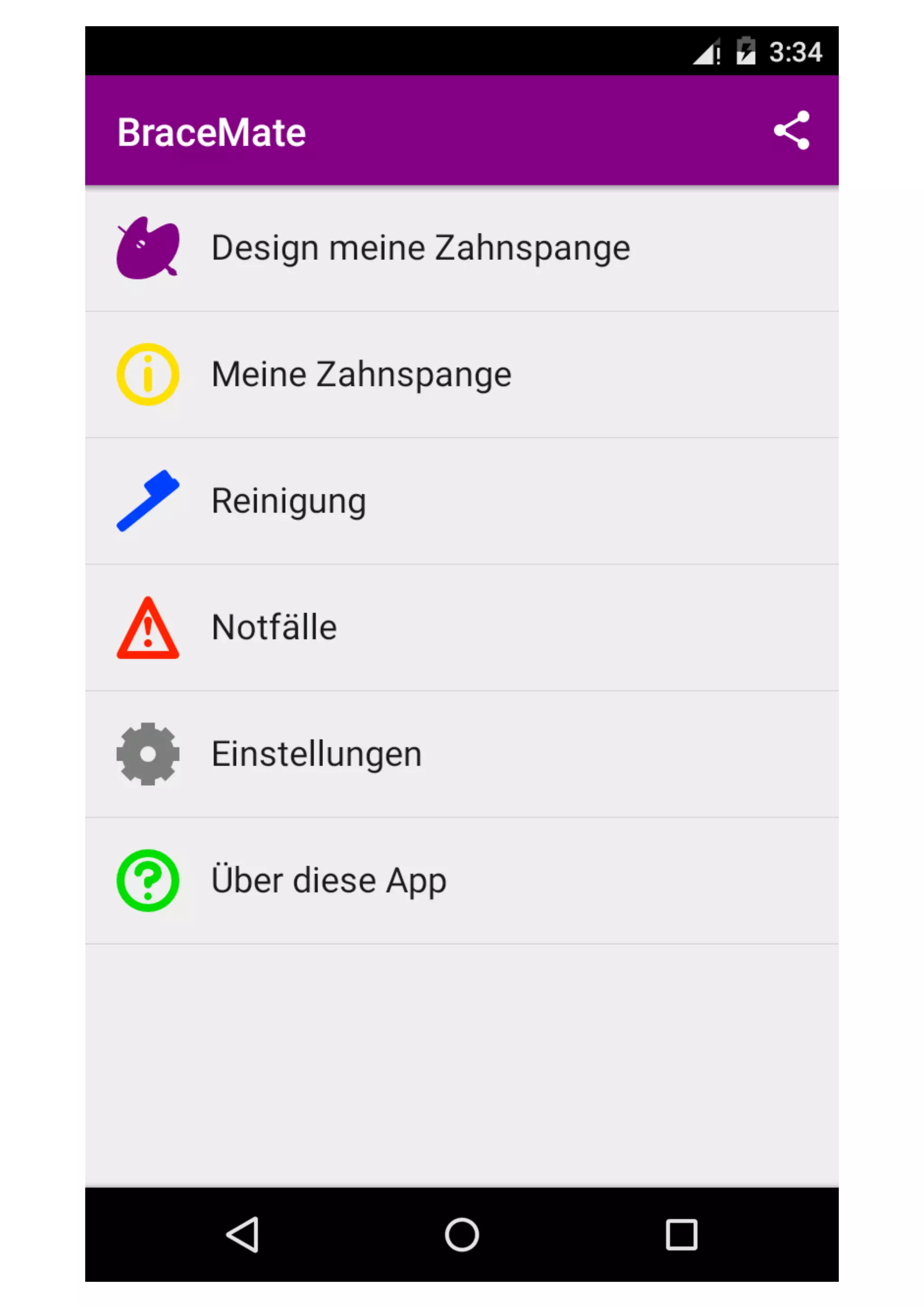Open Einstellungen settings
The height and width of the screenshot is (1308, 924).
pyautogui.click(x=317, y=754)
